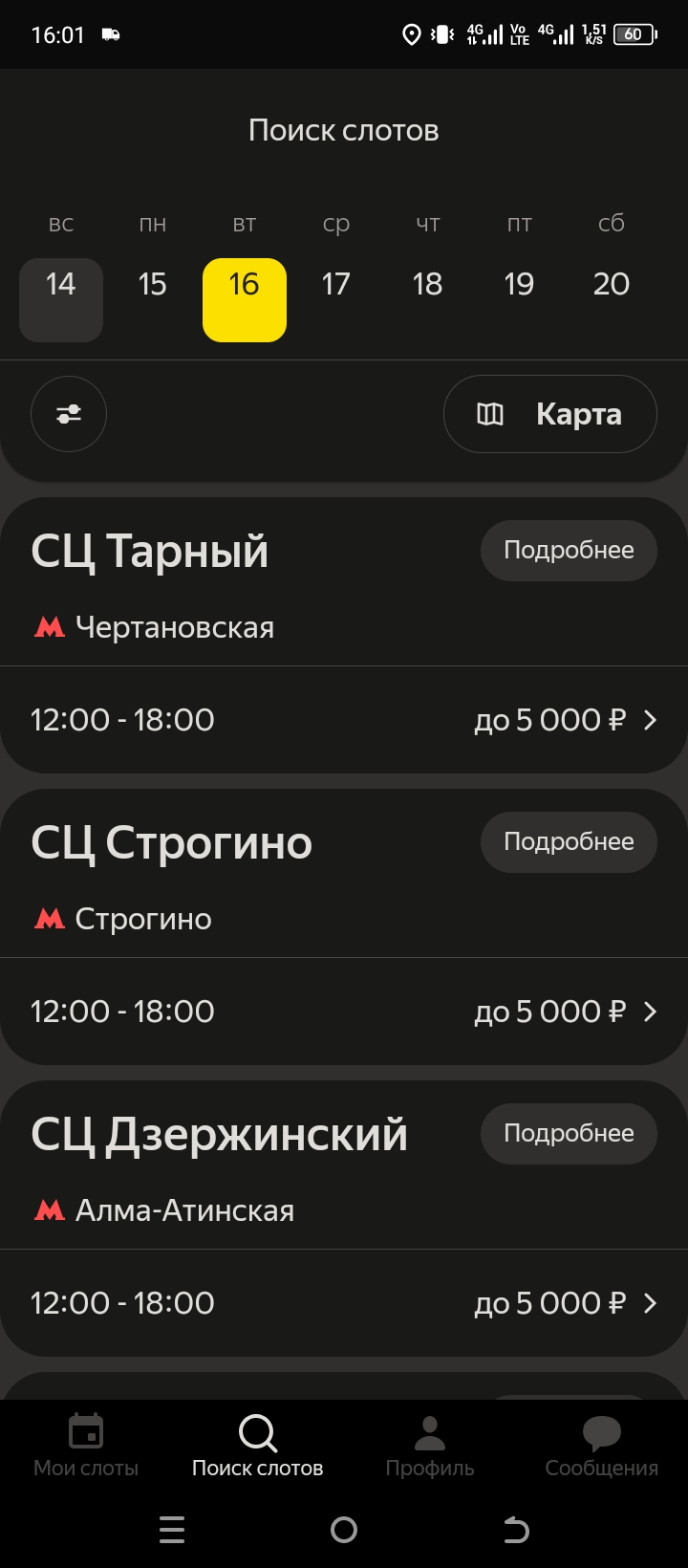Tap Подробнее for СЦ Тарный
Screen dimensions: 688x1568
(569, 551)
